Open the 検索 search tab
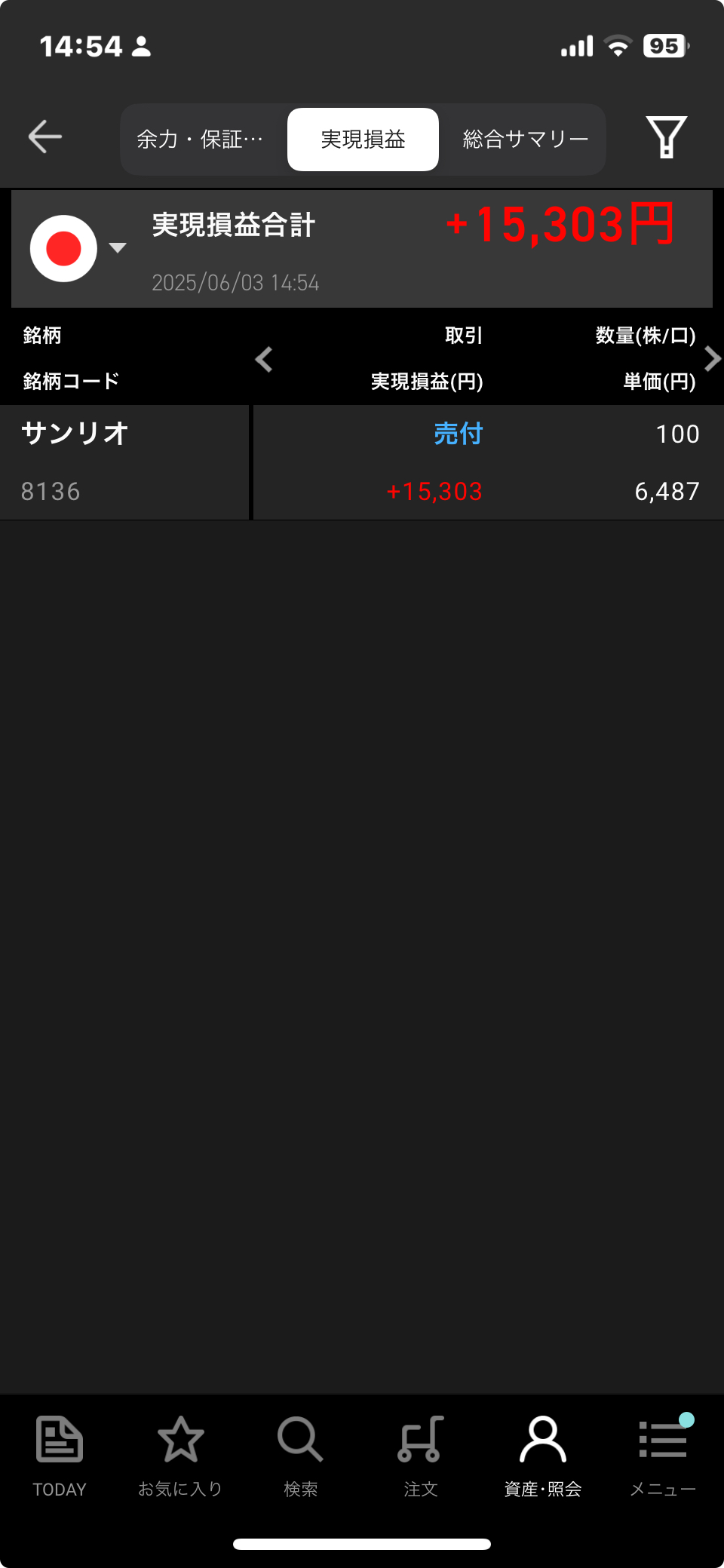The width and height of the screenshot is (724, 1568). (300, 1456)
